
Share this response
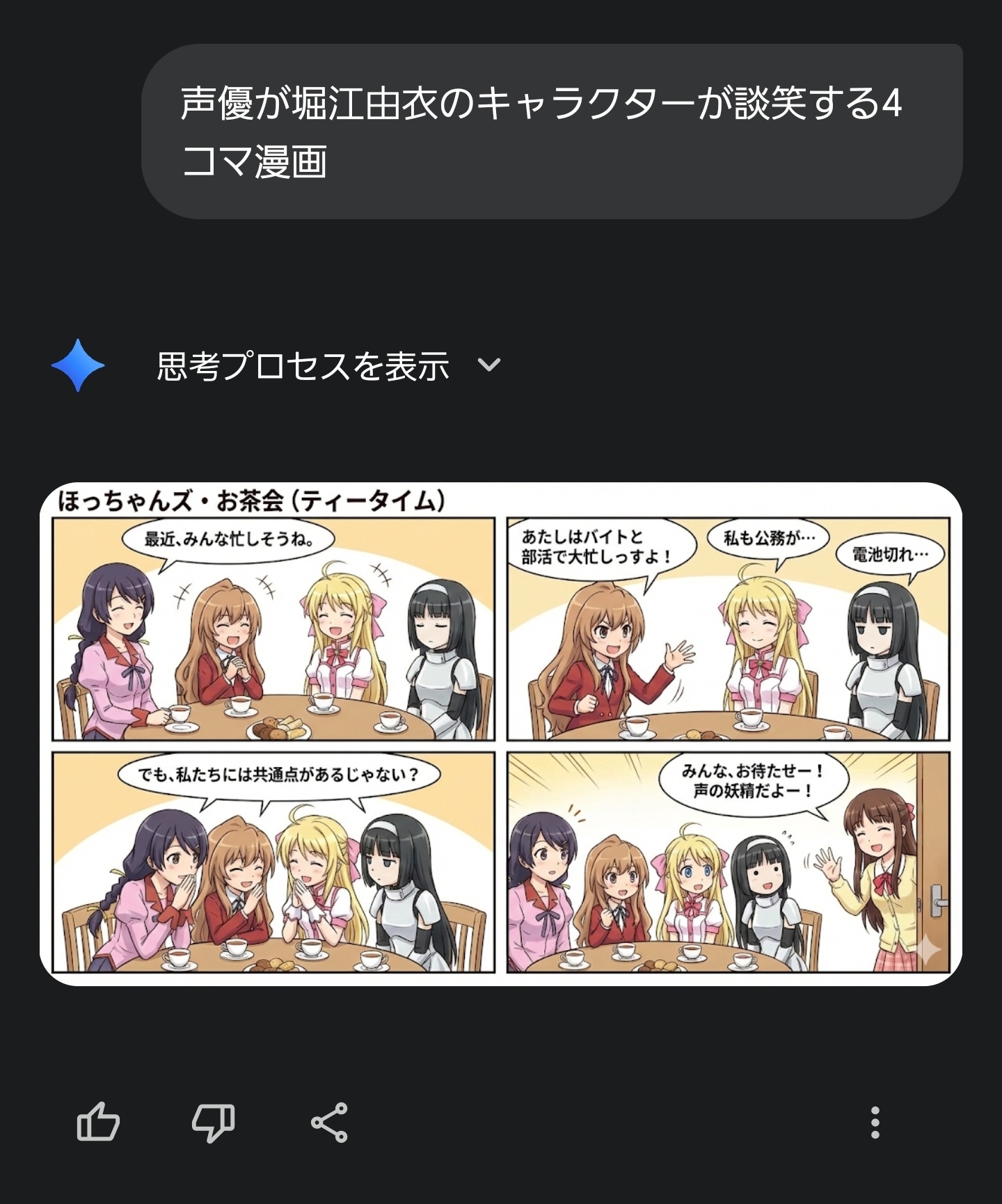(329, 1122)
